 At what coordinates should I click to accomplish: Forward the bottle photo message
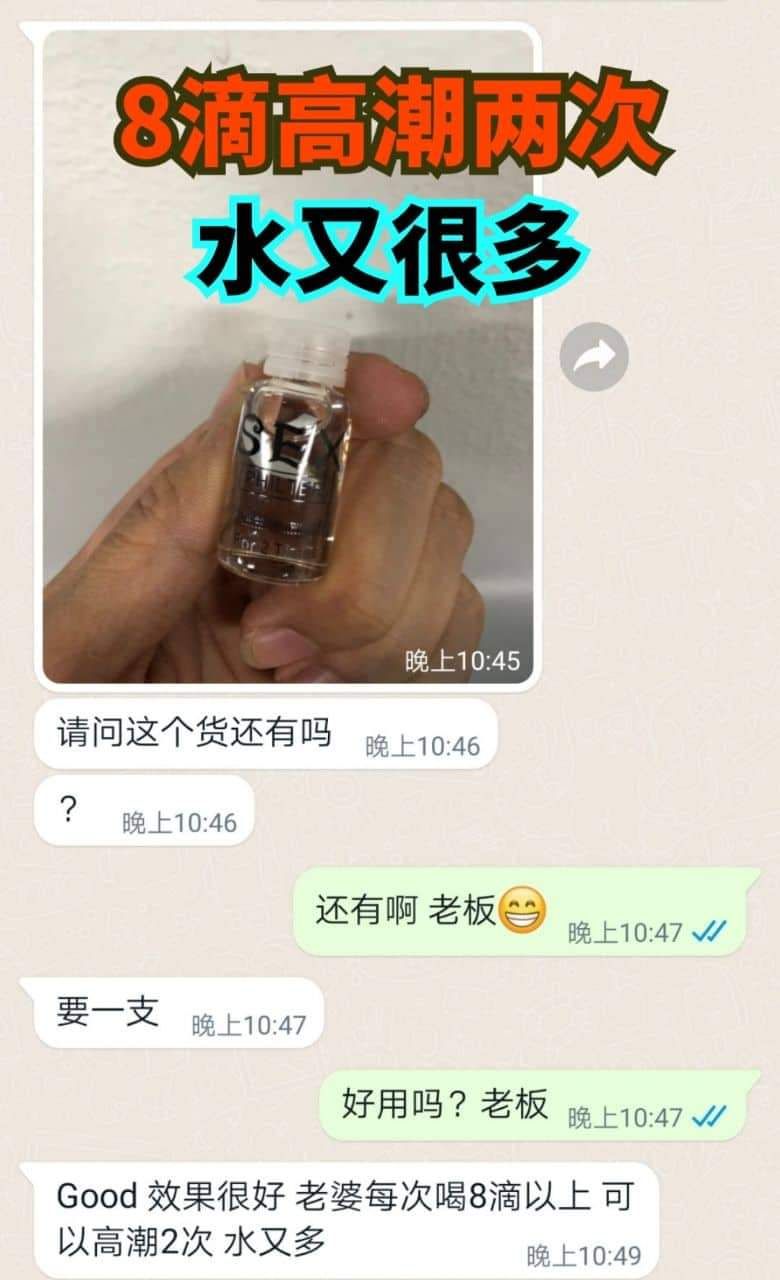coord(594,356)
